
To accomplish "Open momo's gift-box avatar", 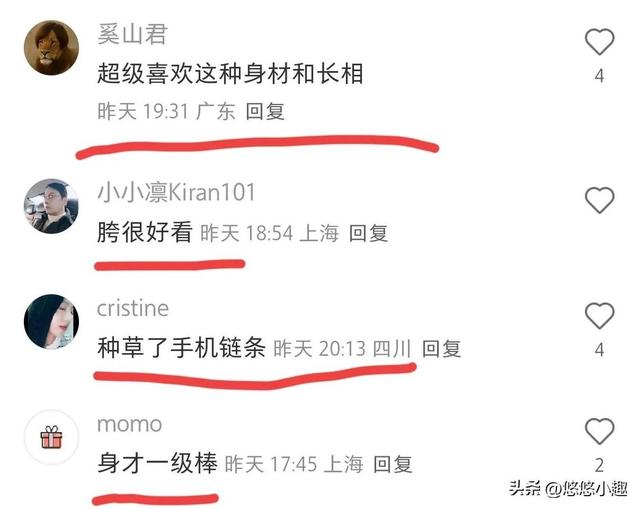I will click(x=52, y=438).
